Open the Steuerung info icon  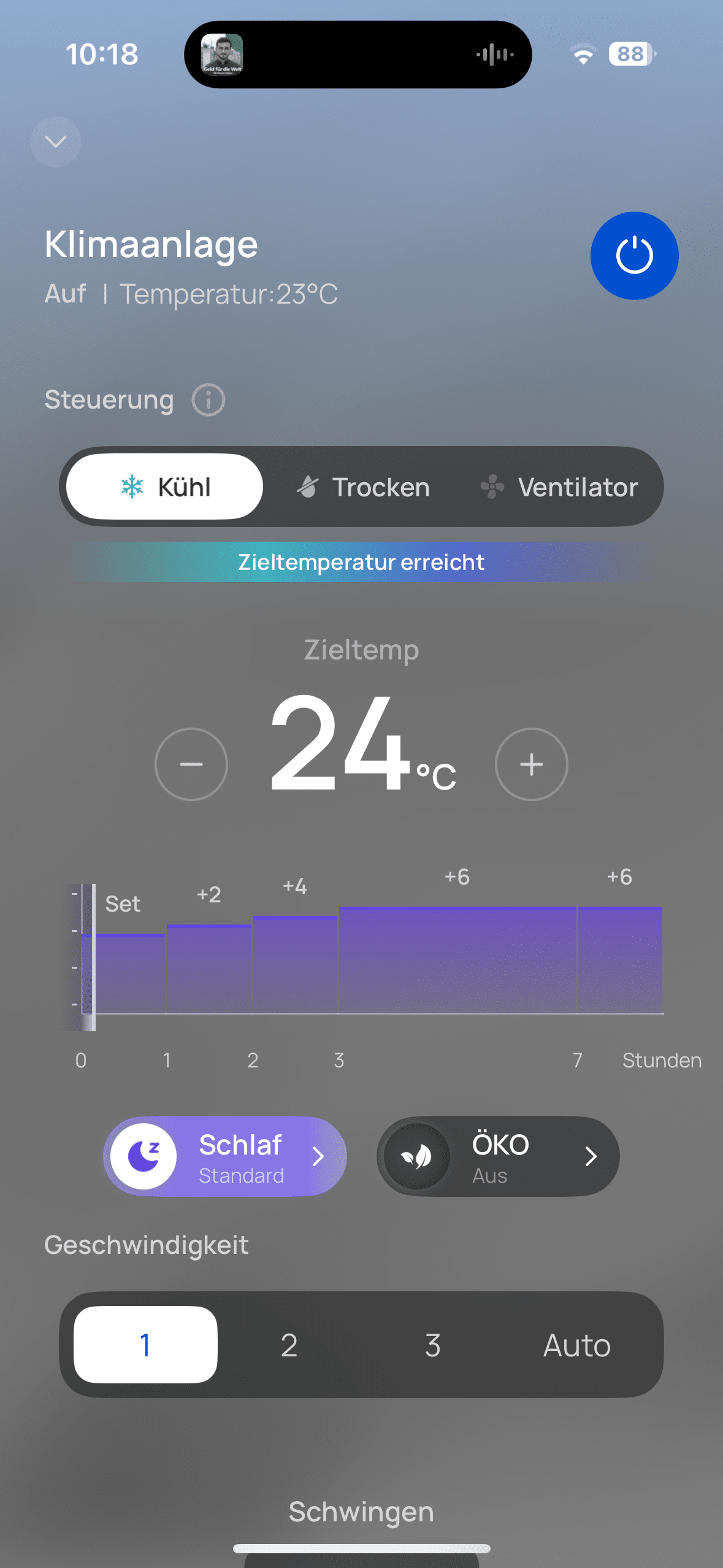(x=208, y=400)
